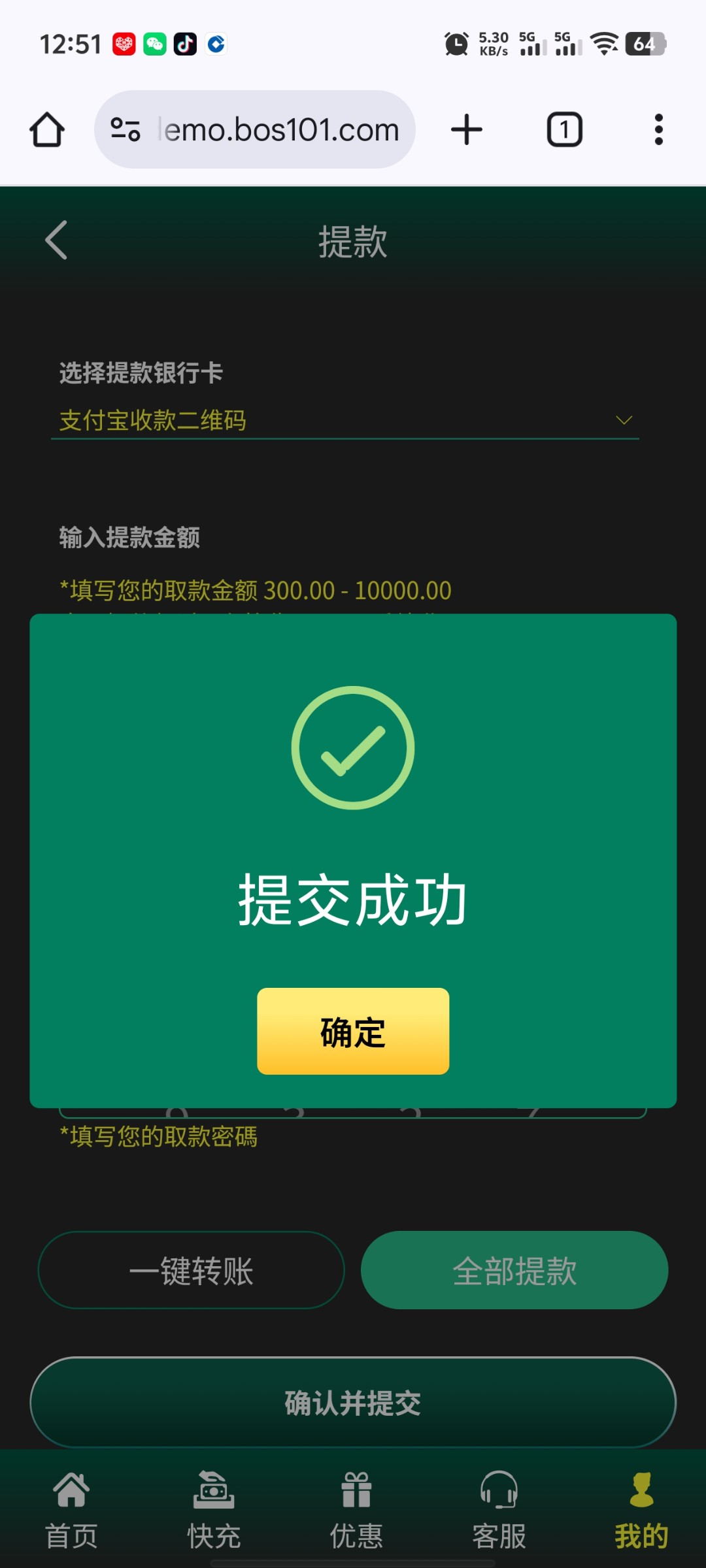Viewport: 706px width, 1568px height.
Task: Open the browser home page
Action: tap(47, 129)
